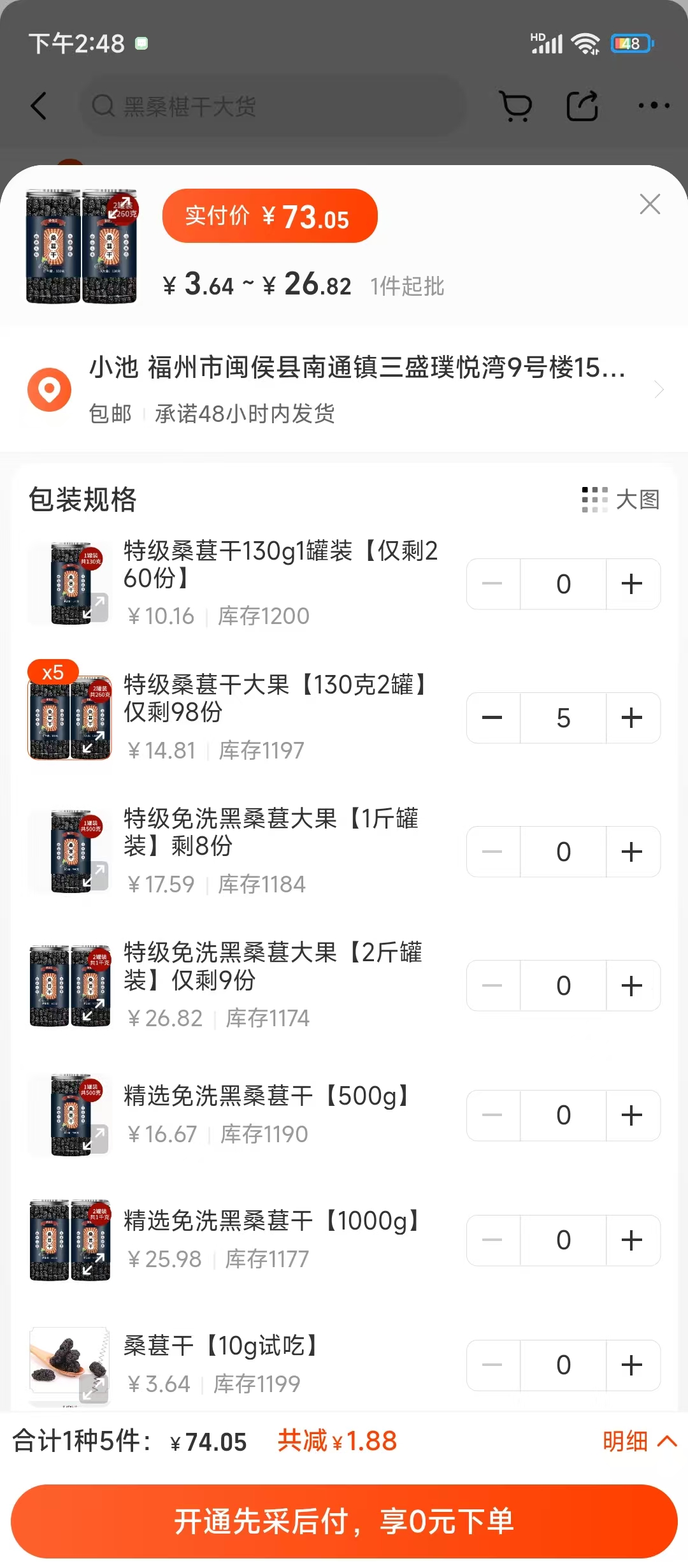Enlarge the 特级桑葚干130g1罐装 product image
Screen dimensions: 688x1568
pos(70,584)
